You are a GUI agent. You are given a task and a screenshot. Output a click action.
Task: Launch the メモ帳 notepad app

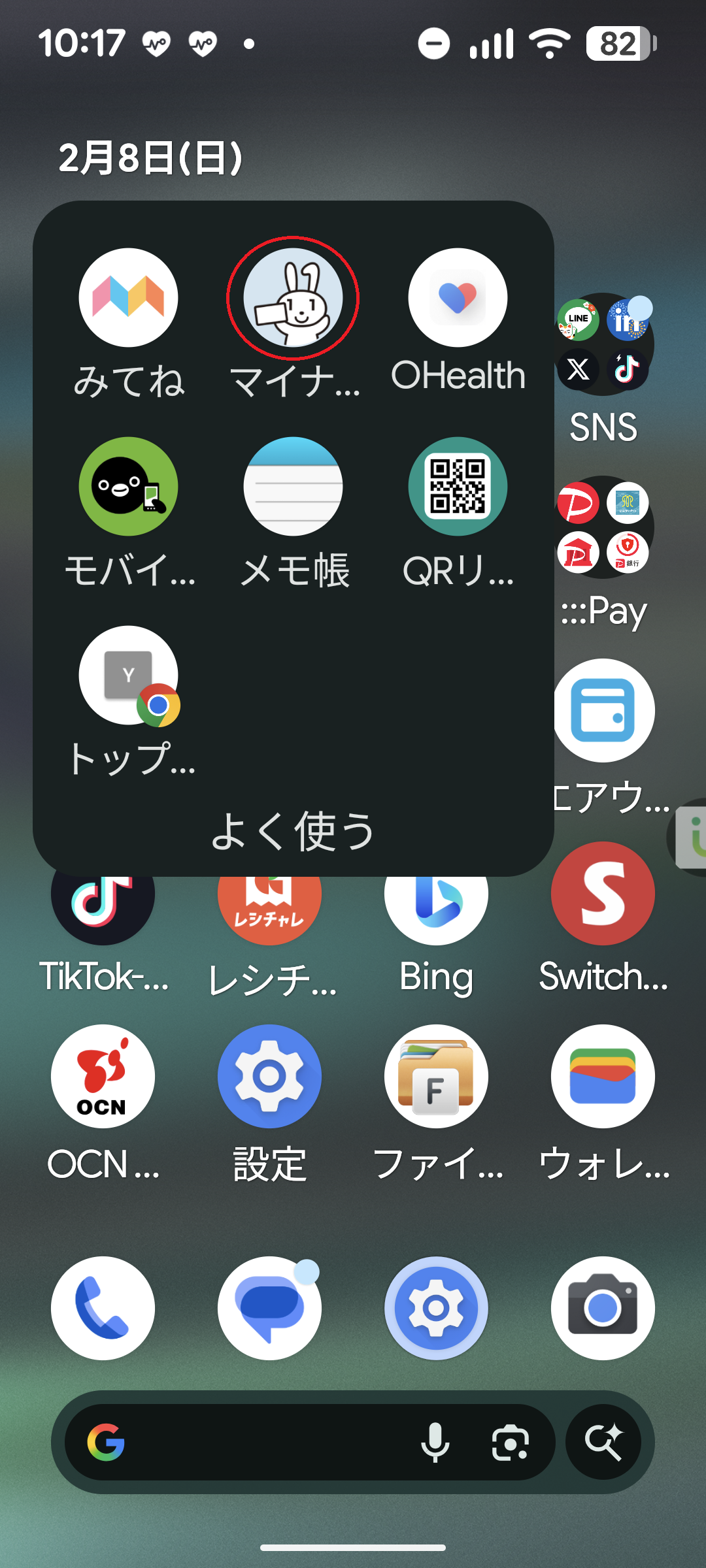point(293,487)
